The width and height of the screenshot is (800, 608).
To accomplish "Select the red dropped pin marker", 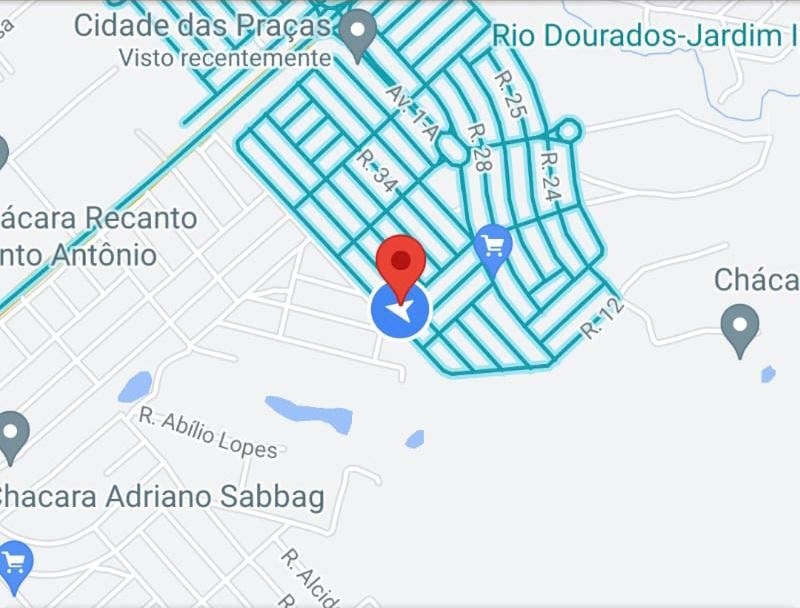I will [x=401, y=264].
